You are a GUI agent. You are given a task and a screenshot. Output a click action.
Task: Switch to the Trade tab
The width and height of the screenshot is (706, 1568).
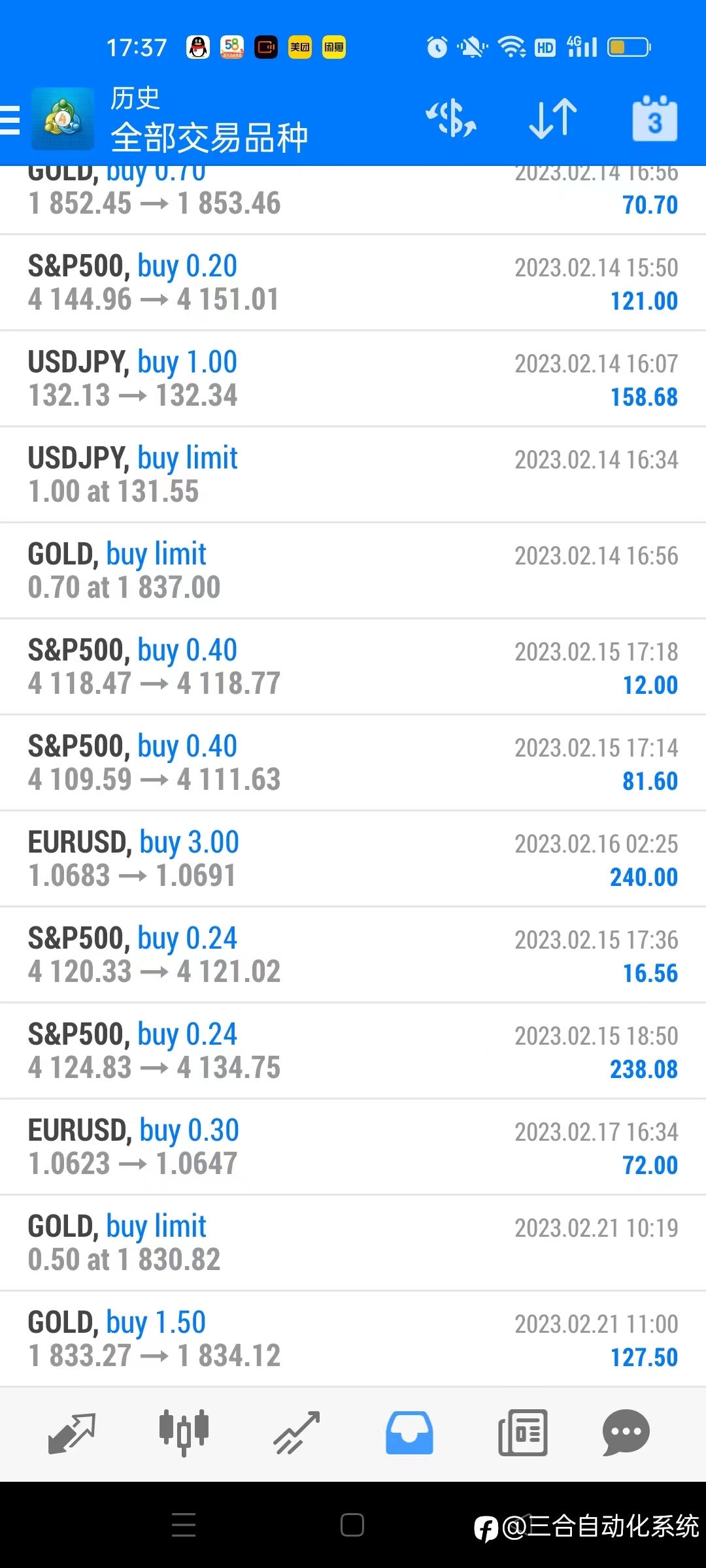[297, 1433]
